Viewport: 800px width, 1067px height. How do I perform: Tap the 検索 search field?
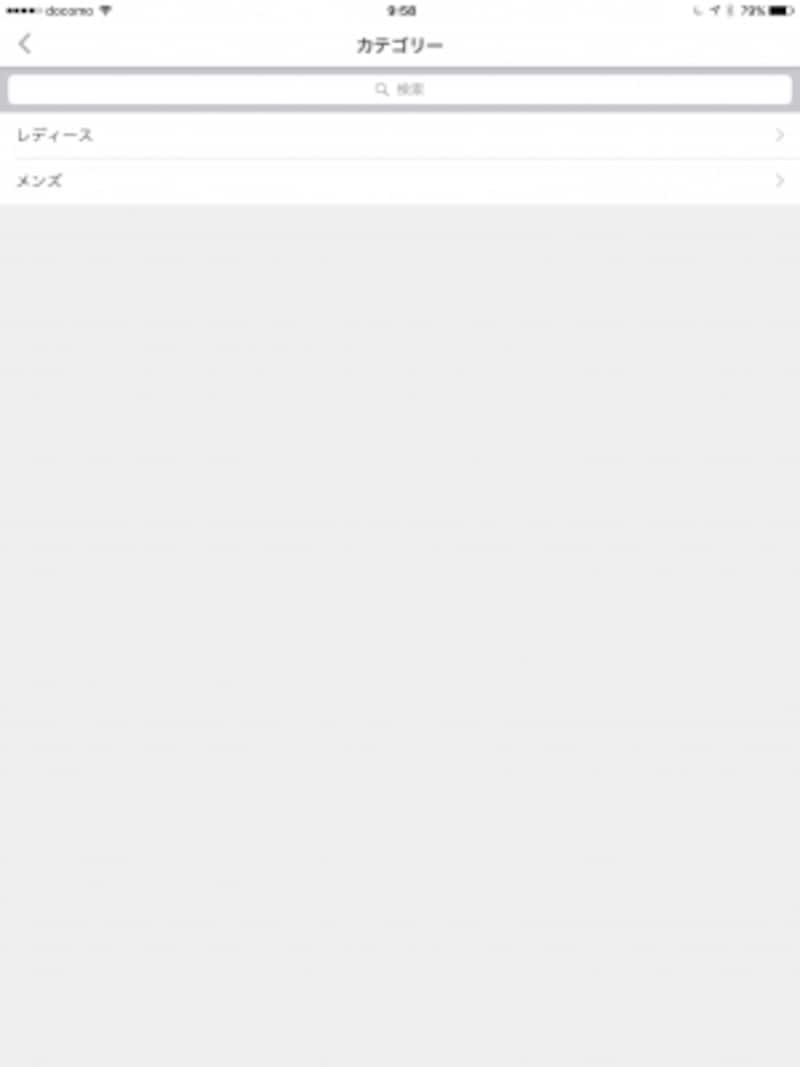pyautogui.click(x=400, y=89)
